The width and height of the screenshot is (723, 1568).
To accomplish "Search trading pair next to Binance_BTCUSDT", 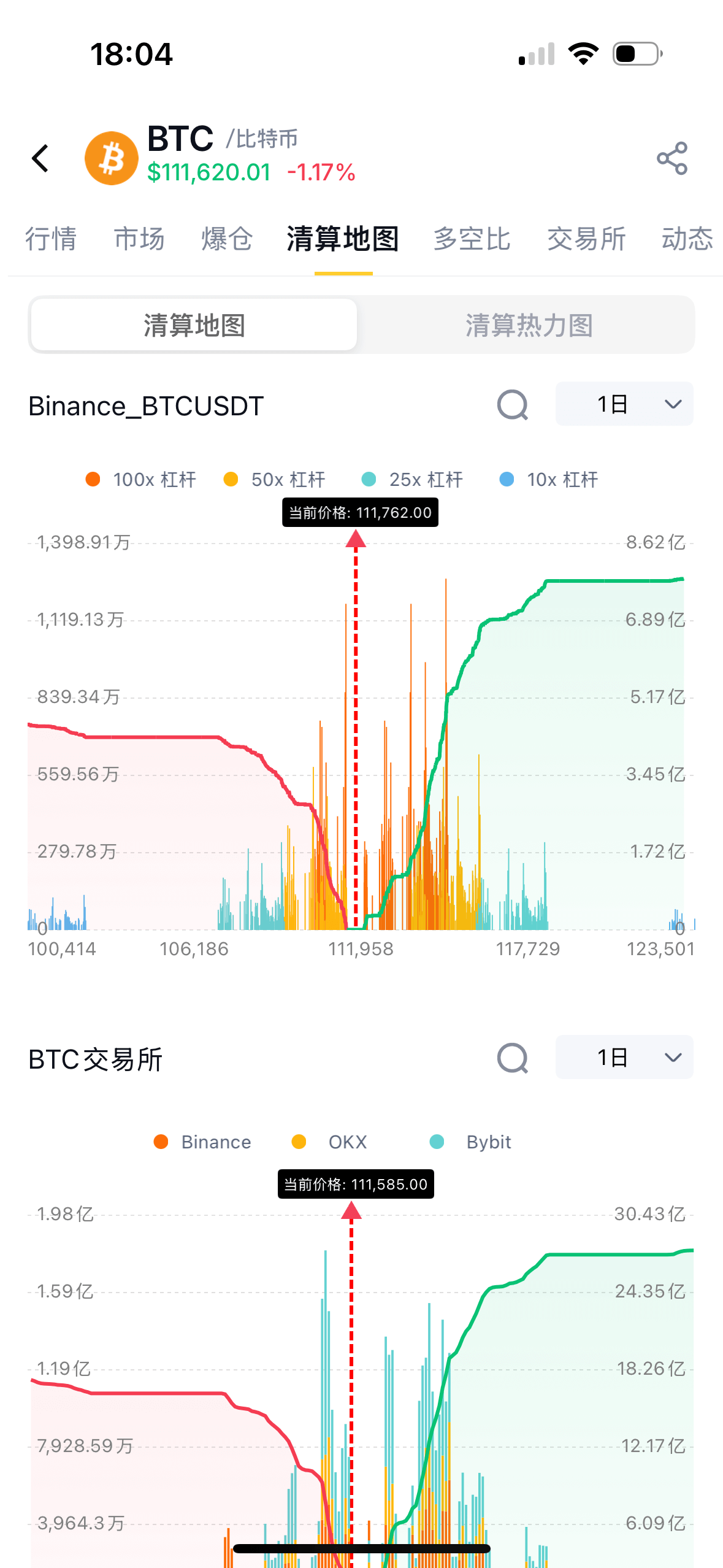I will (x=513, y=405).
